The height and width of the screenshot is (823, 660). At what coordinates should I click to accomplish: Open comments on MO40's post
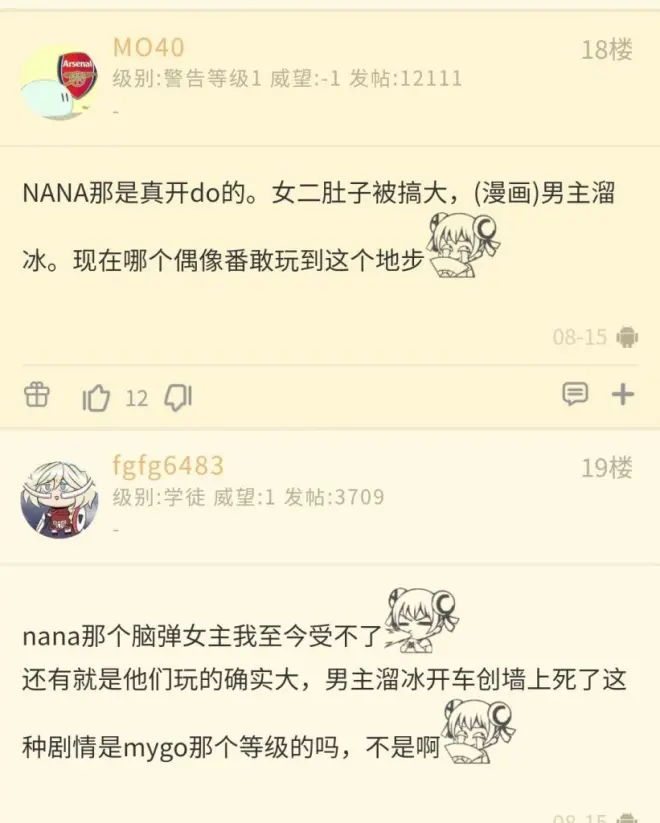(x=575, y=394)
